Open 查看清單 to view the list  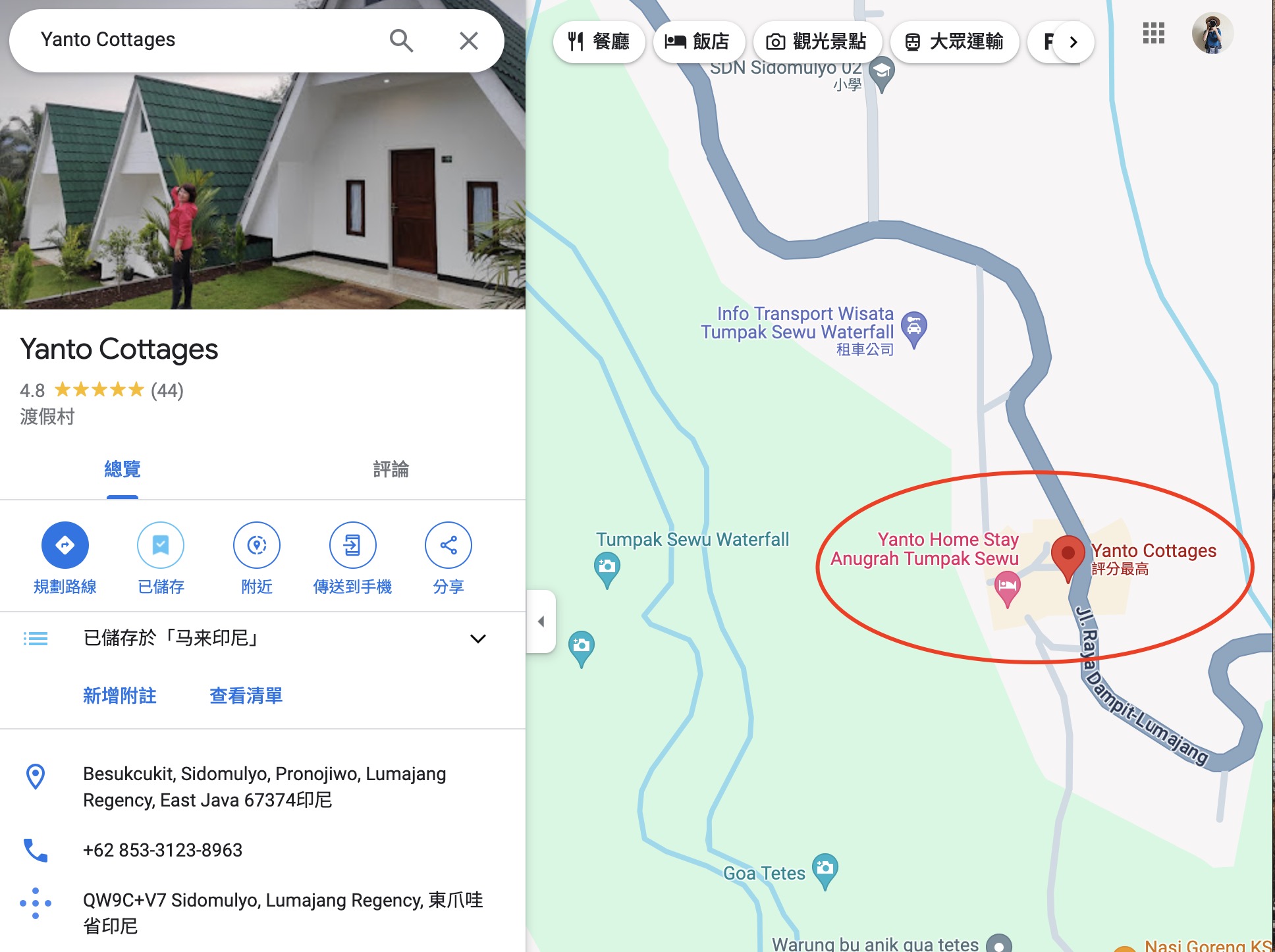tap(246, 696)
